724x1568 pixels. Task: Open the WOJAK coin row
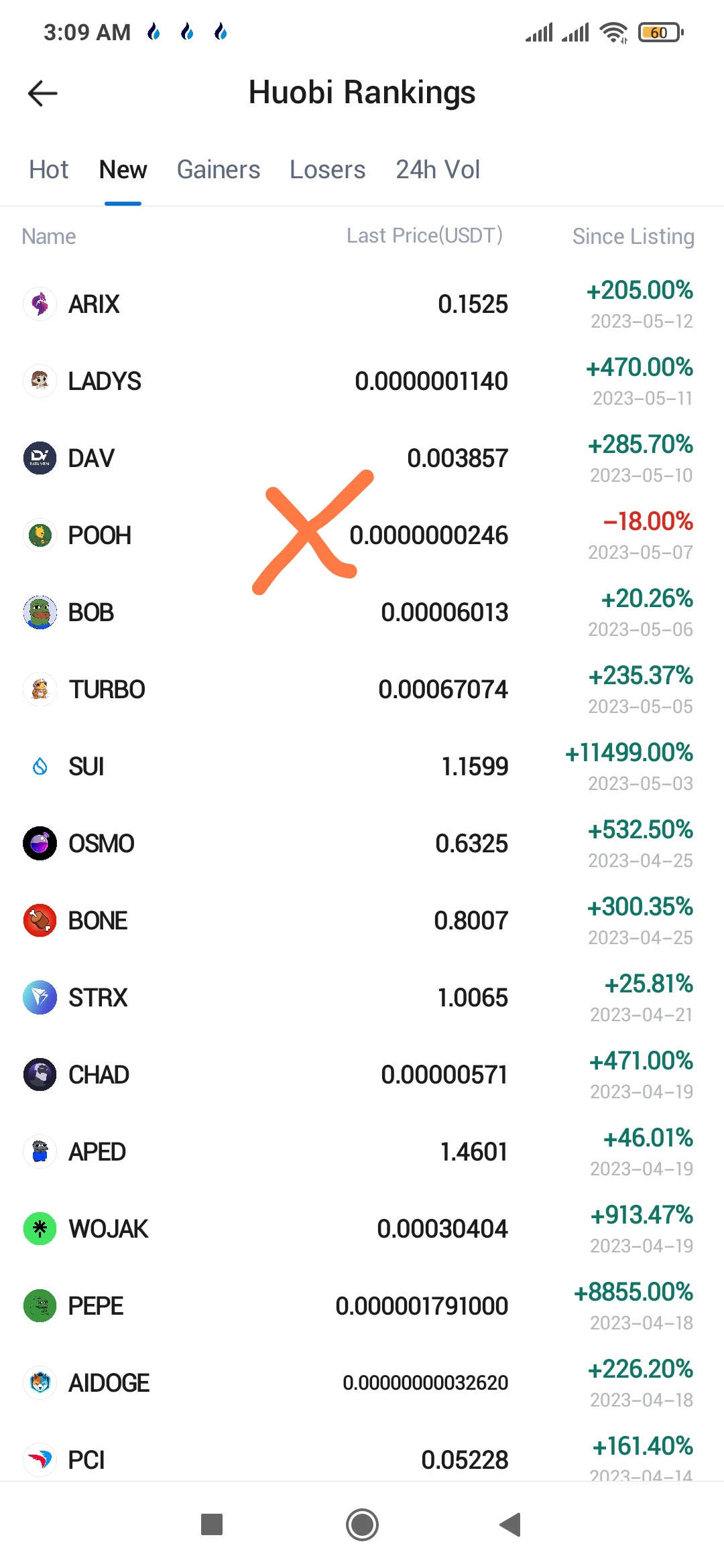tap(108, 1230)
